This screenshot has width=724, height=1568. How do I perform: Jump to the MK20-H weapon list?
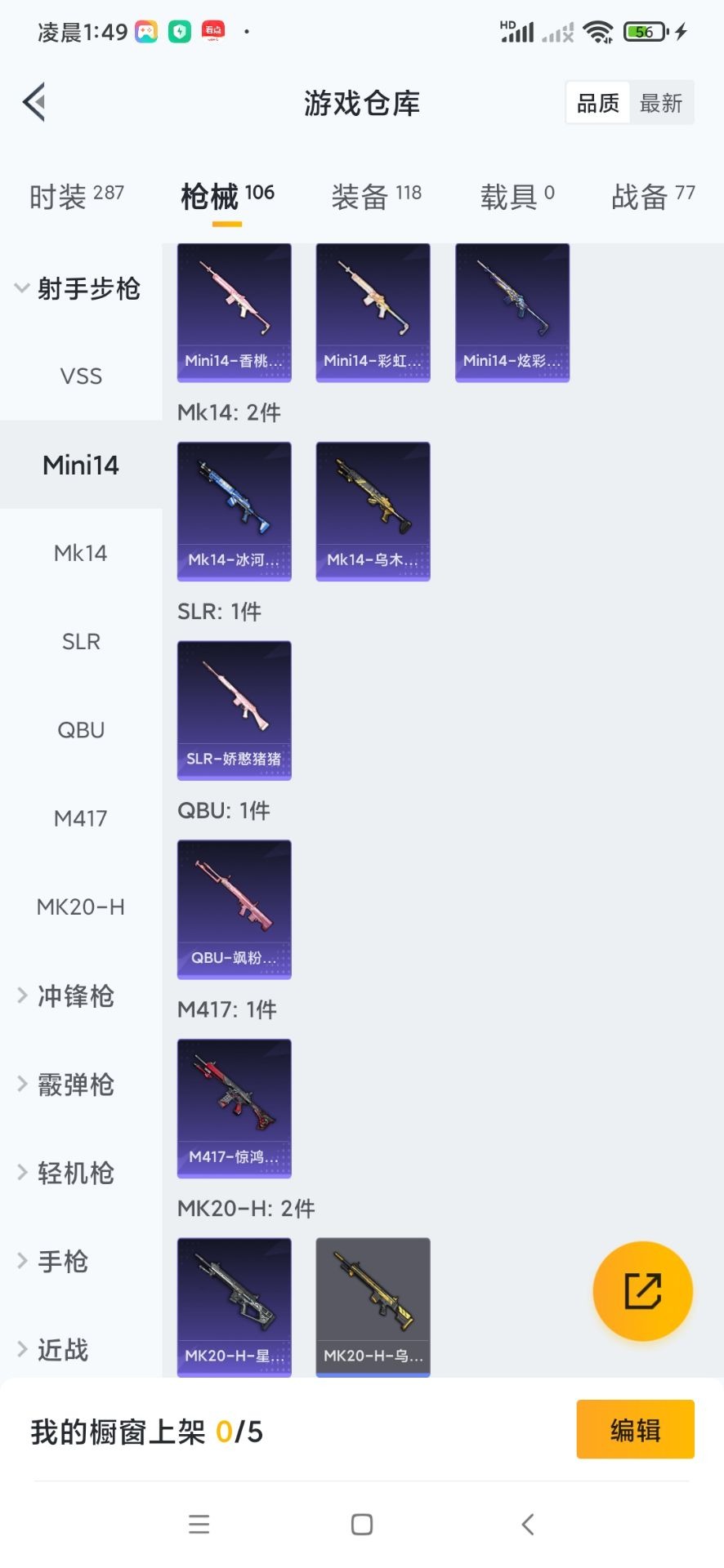pos(81,906)
